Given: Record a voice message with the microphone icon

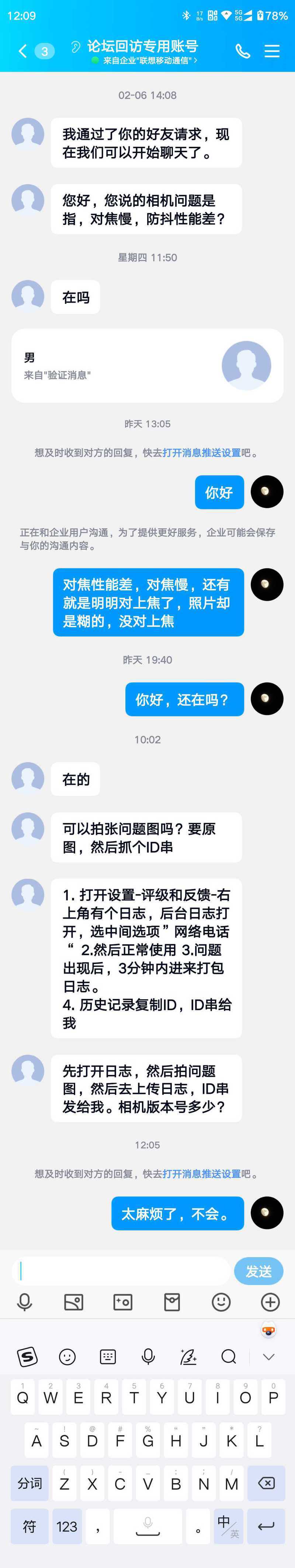Looking at the screenshot, I should [x=25, y=1302].
